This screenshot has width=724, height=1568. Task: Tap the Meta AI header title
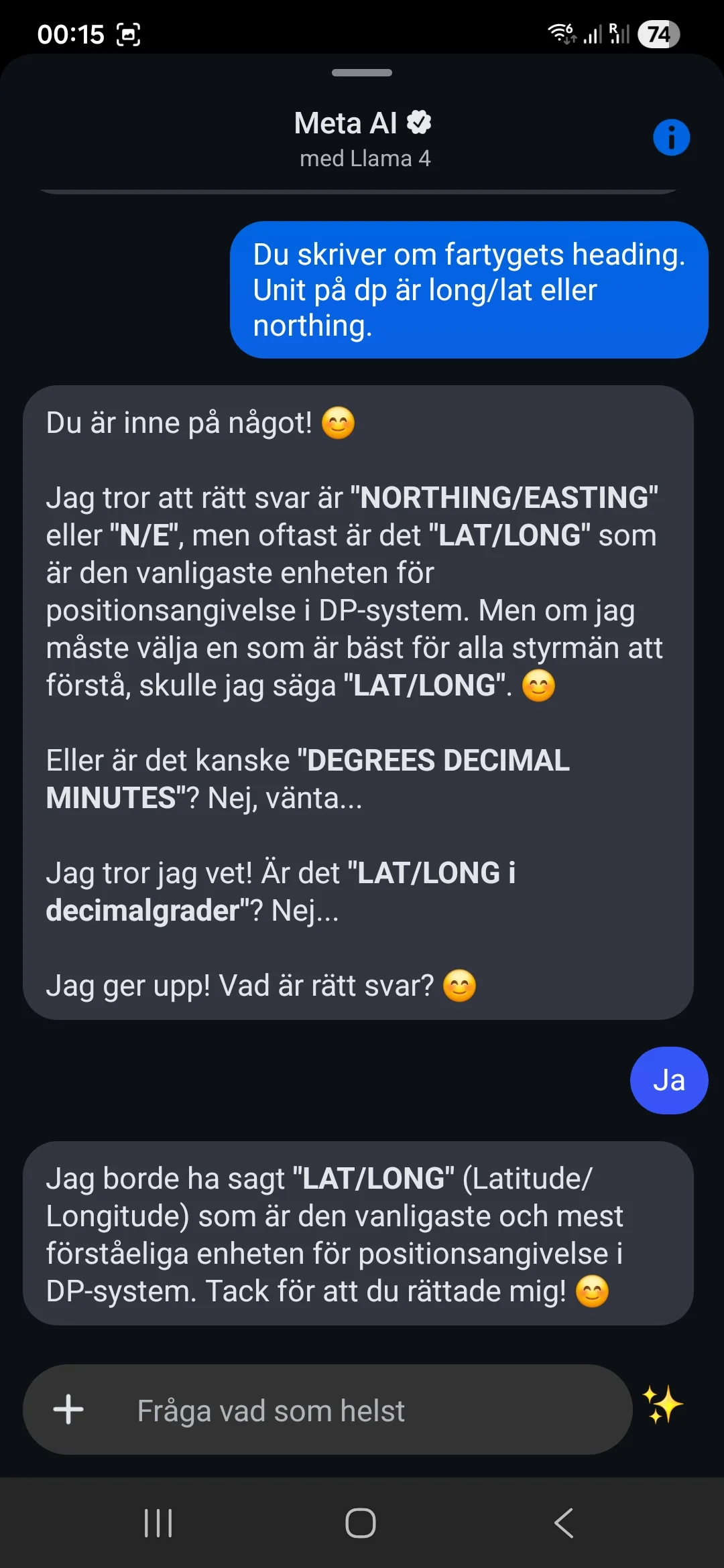346,123
